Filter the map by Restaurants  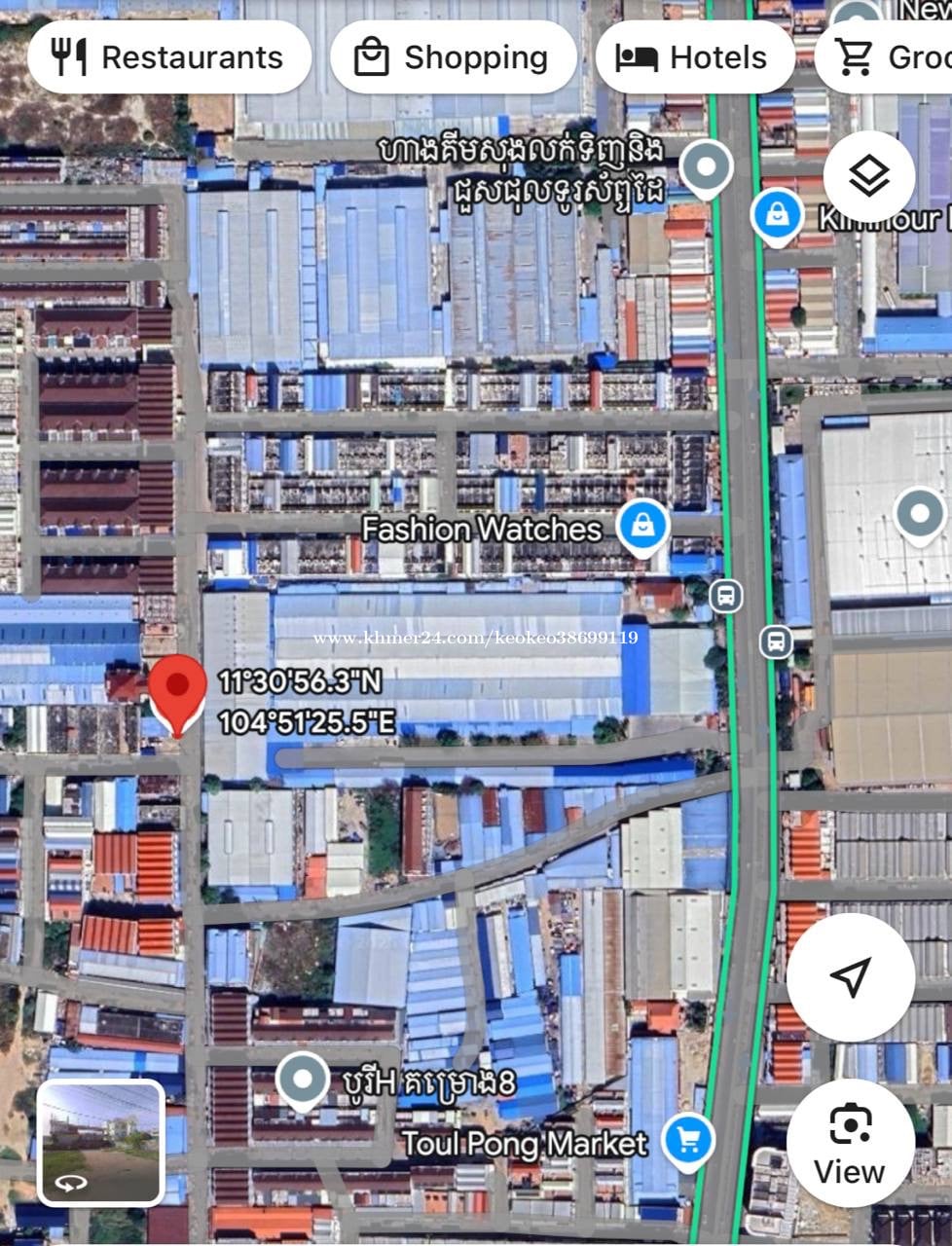[x=169, y=57]
